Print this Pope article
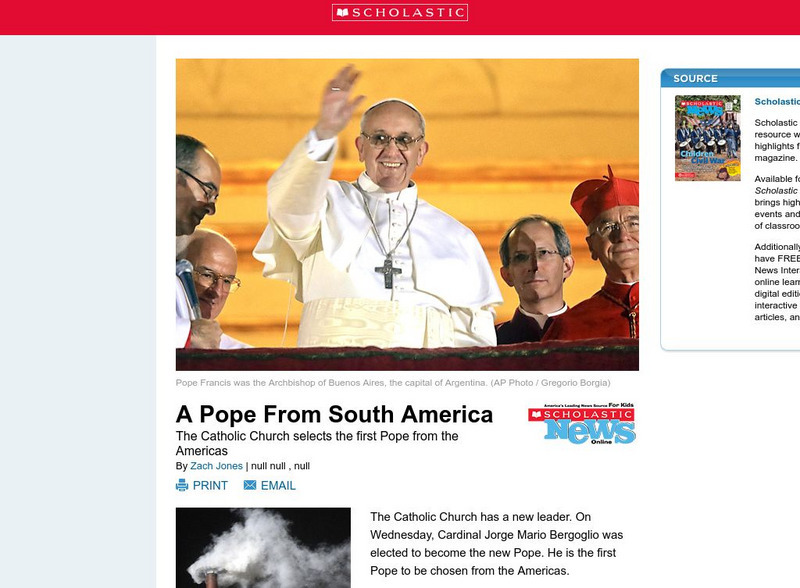 [x=202, y=486]
